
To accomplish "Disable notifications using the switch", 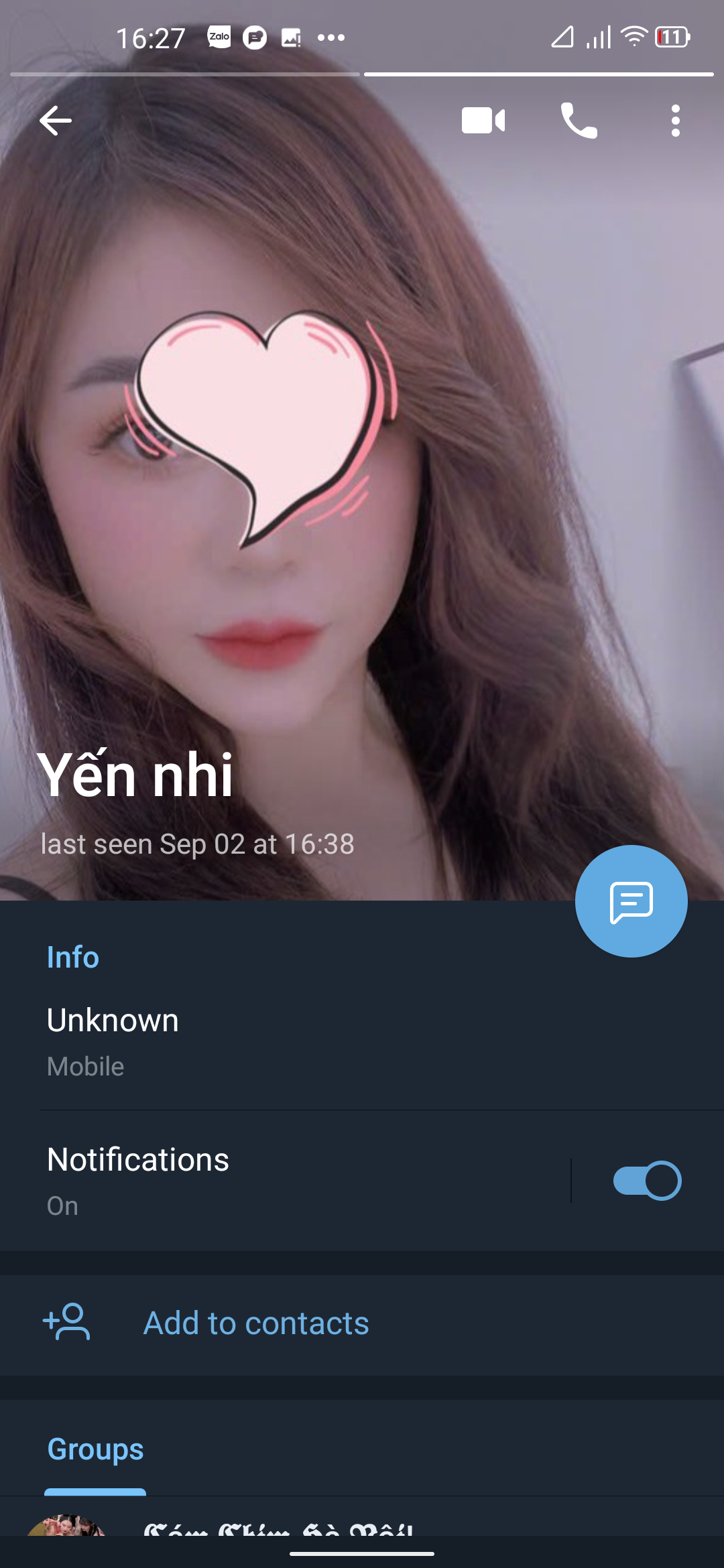I will (x=646, y=1181).
